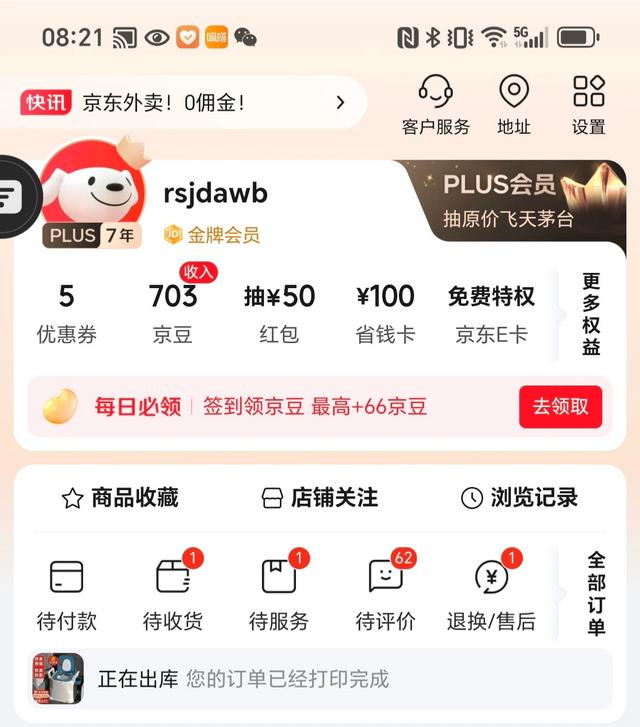Open the 地址 address page

(513, 104)
